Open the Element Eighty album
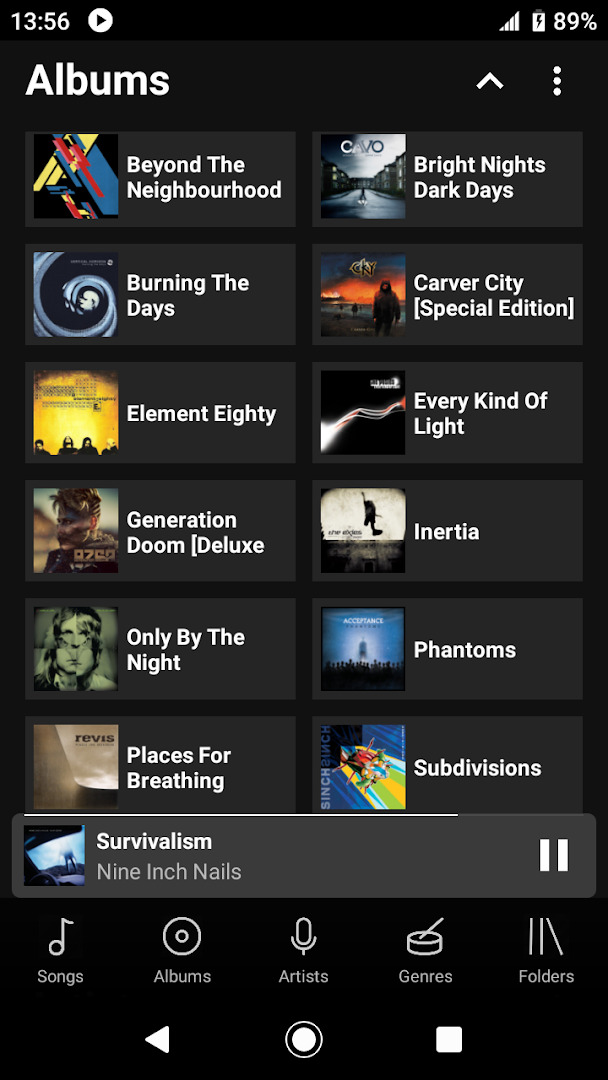608x1080 pixels. [x=160, y=413]
